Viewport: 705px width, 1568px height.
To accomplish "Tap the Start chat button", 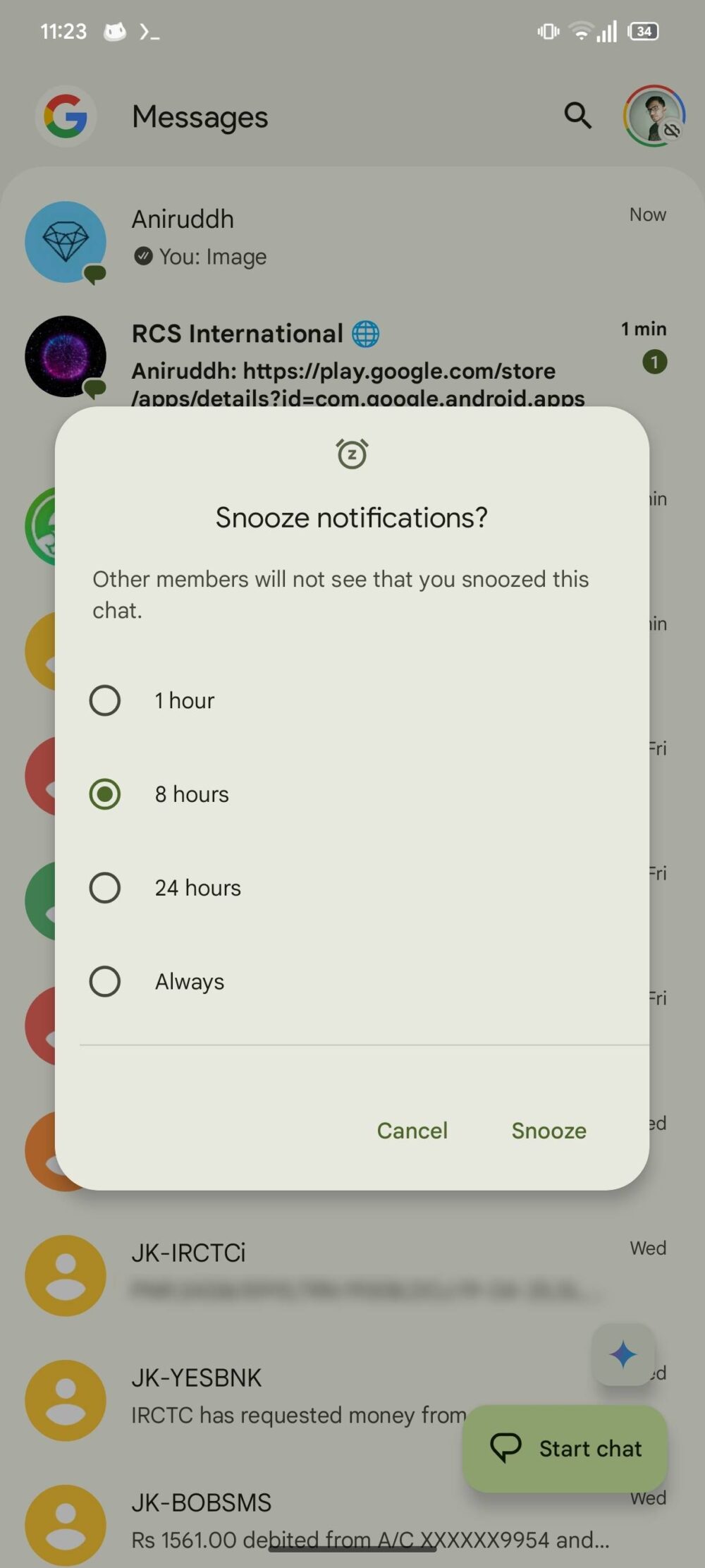I will (565, 1447).
